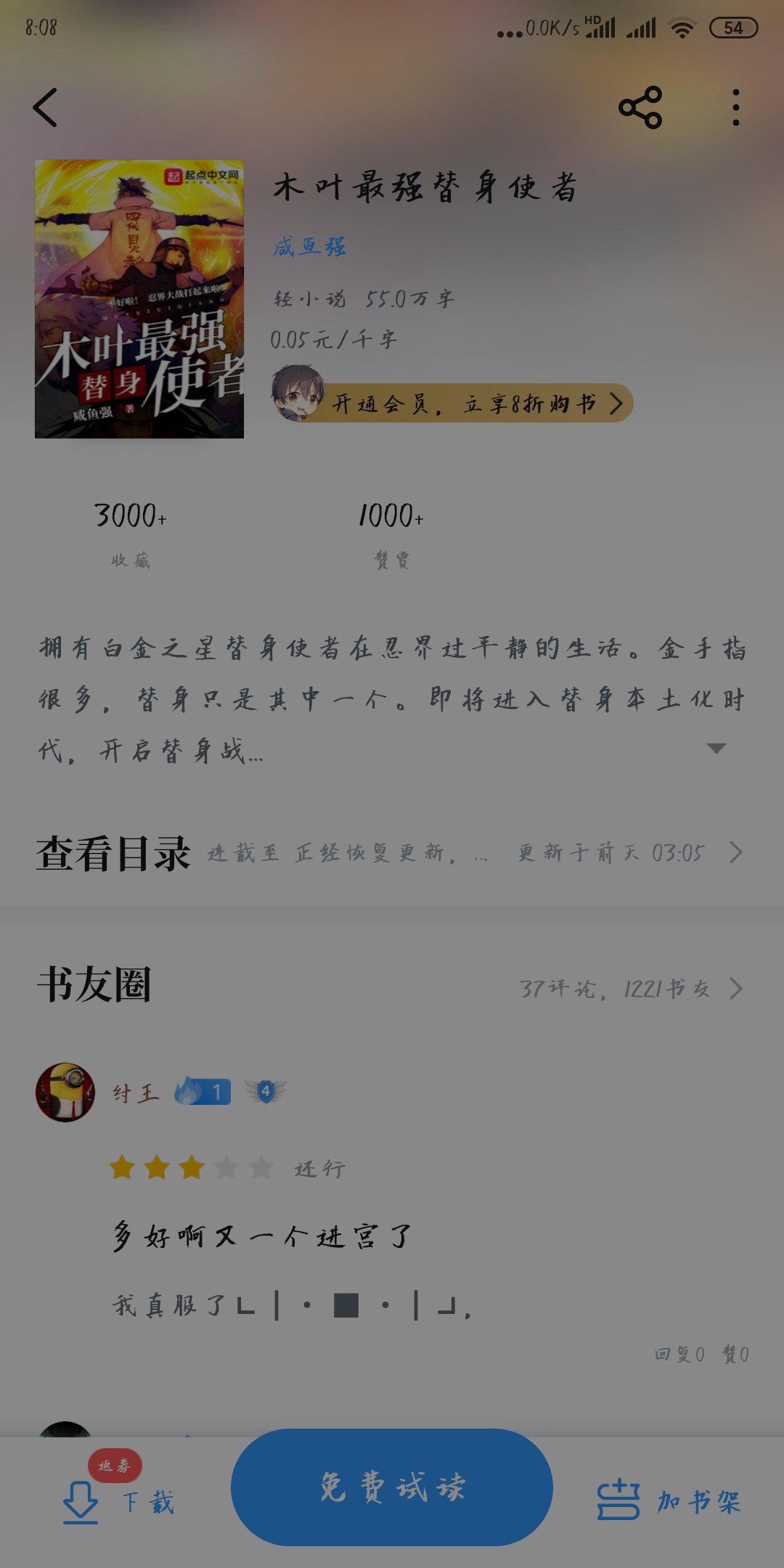
Task: Go back using the top-left arrow
Action: click(x=45, y=108)
